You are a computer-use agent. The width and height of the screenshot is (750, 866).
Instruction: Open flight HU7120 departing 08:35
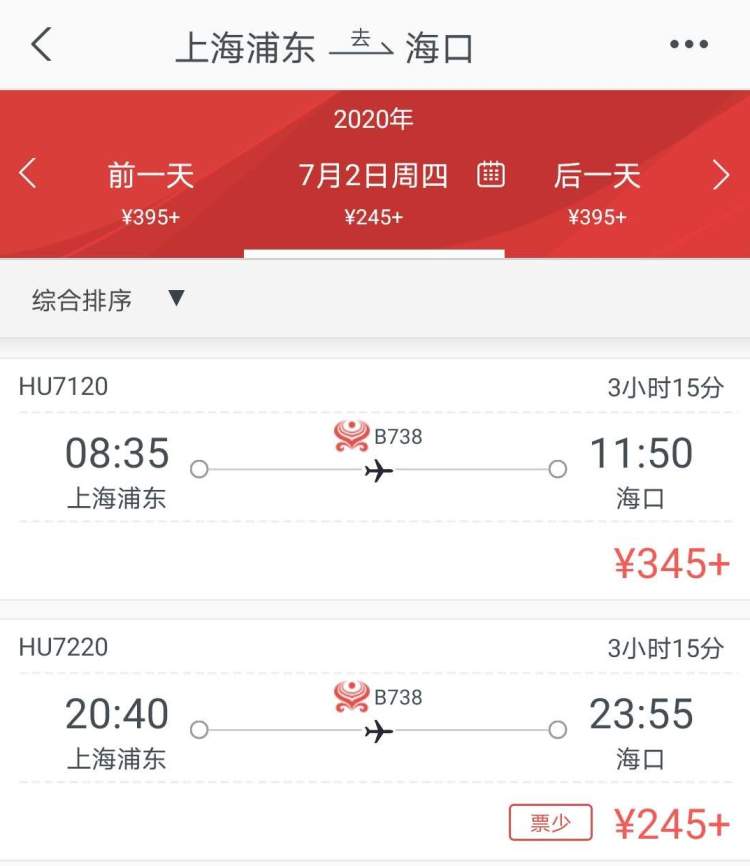click(375, 478)
